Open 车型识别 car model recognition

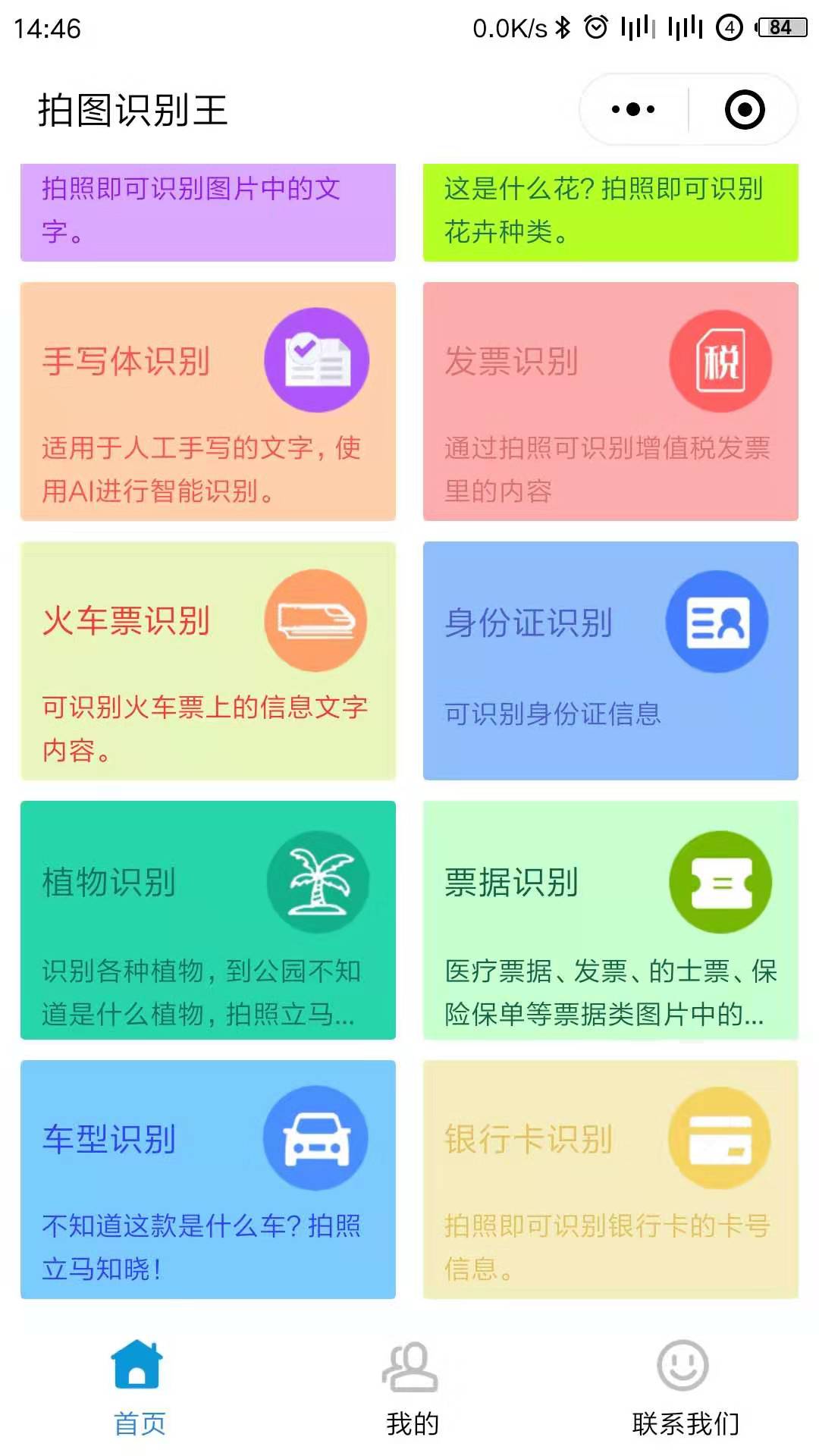[208, 1179]
